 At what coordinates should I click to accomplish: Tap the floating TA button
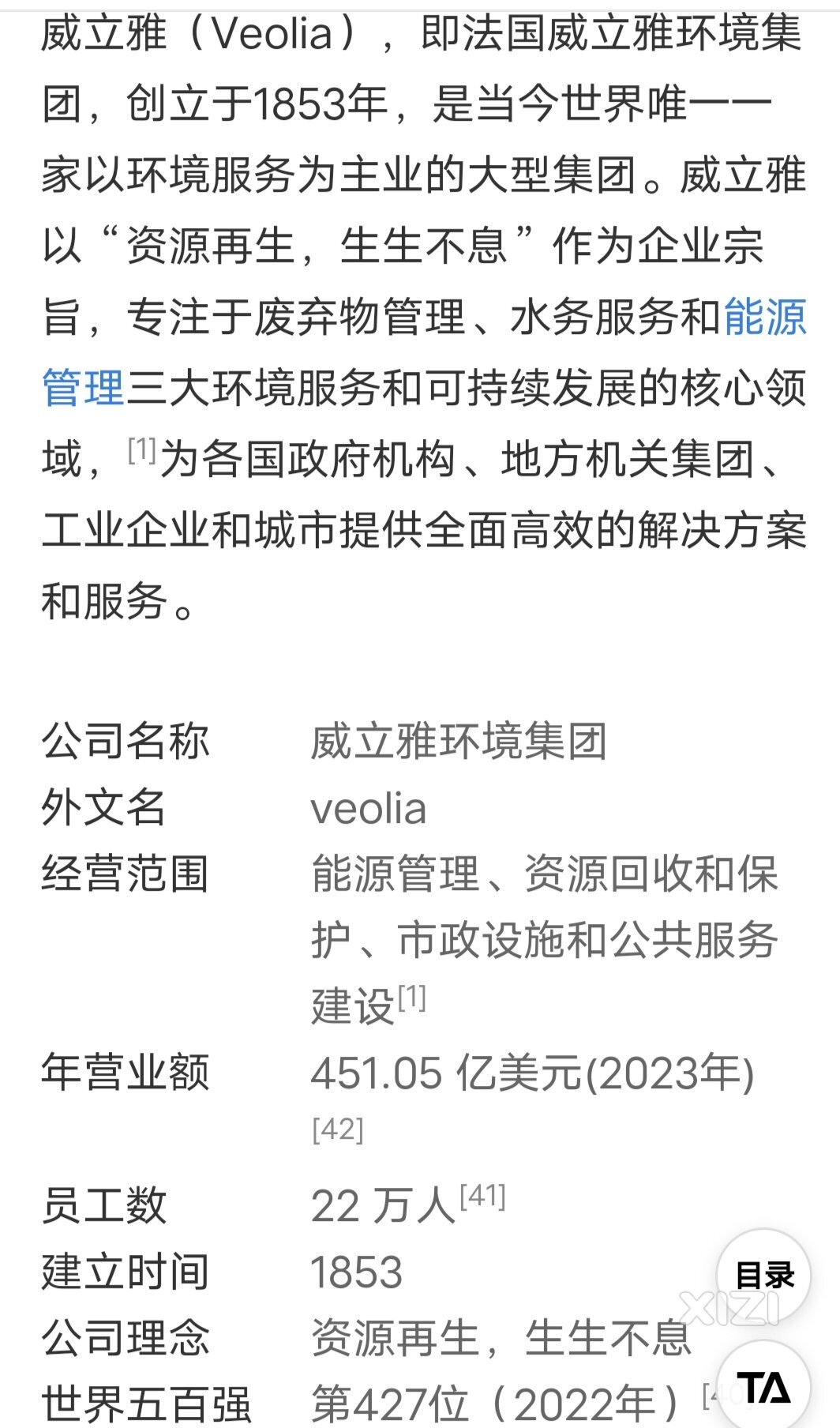click(763, 1386)
